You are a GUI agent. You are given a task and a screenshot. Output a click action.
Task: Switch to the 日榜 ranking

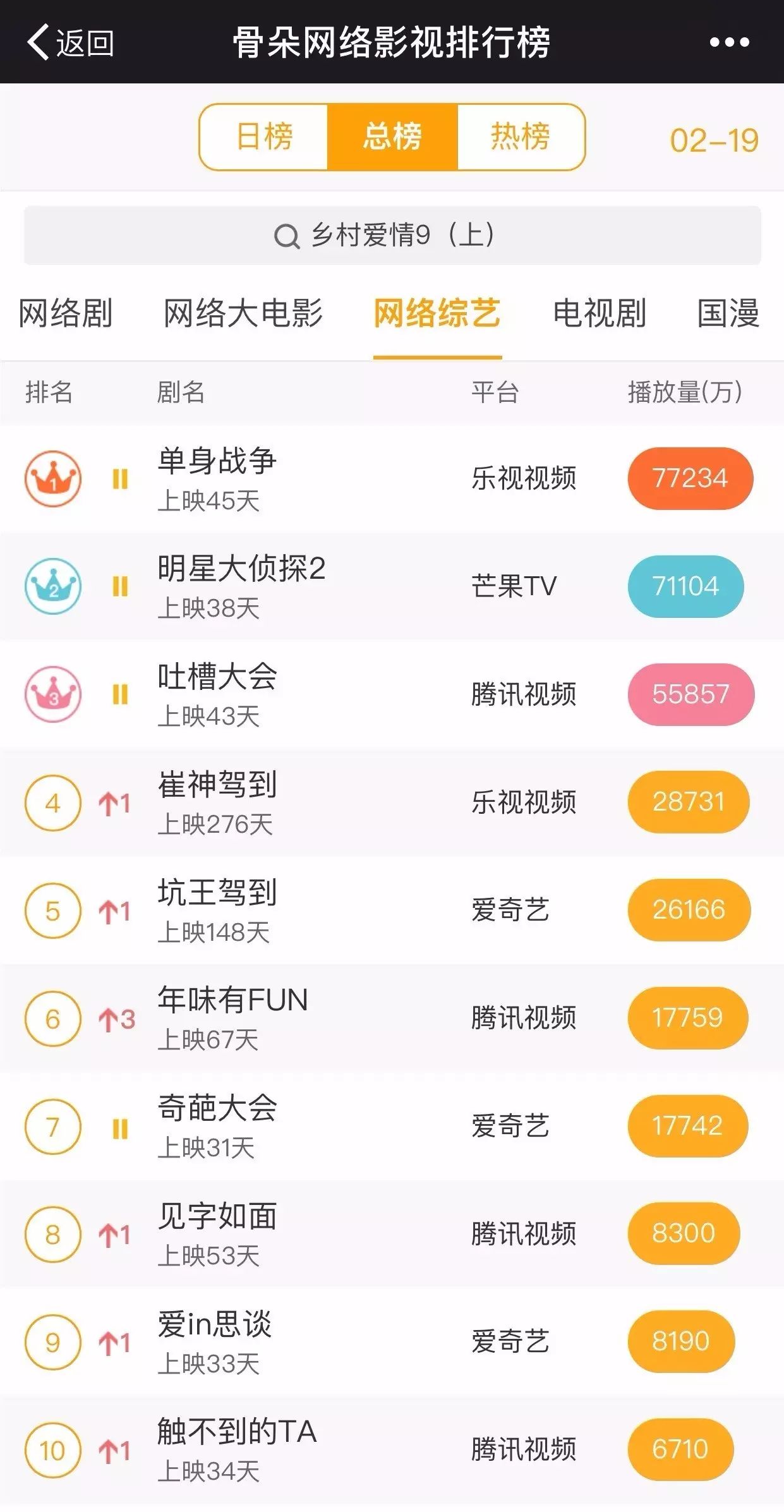click(264, 136)
